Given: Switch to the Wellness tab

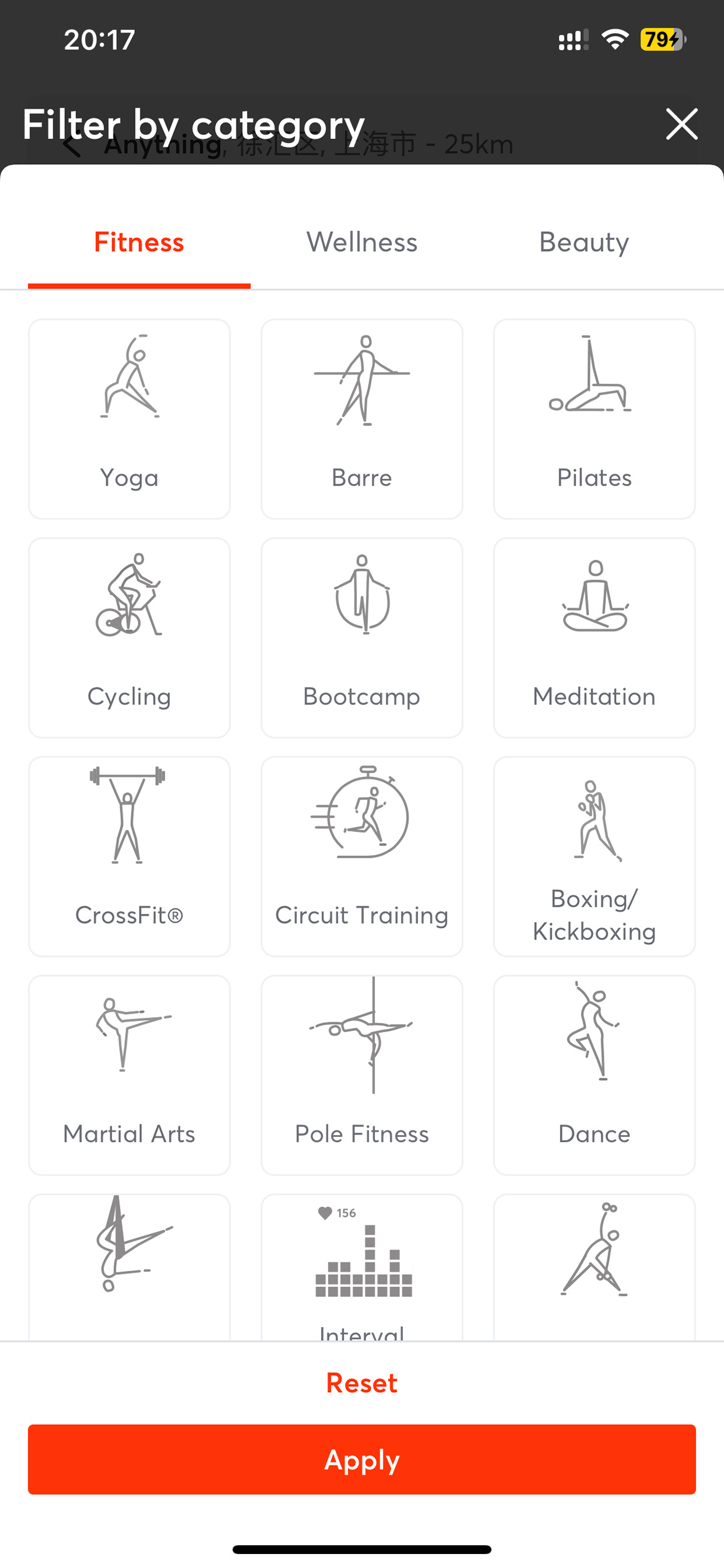Looking at the screenshot, I should [362, 242].
